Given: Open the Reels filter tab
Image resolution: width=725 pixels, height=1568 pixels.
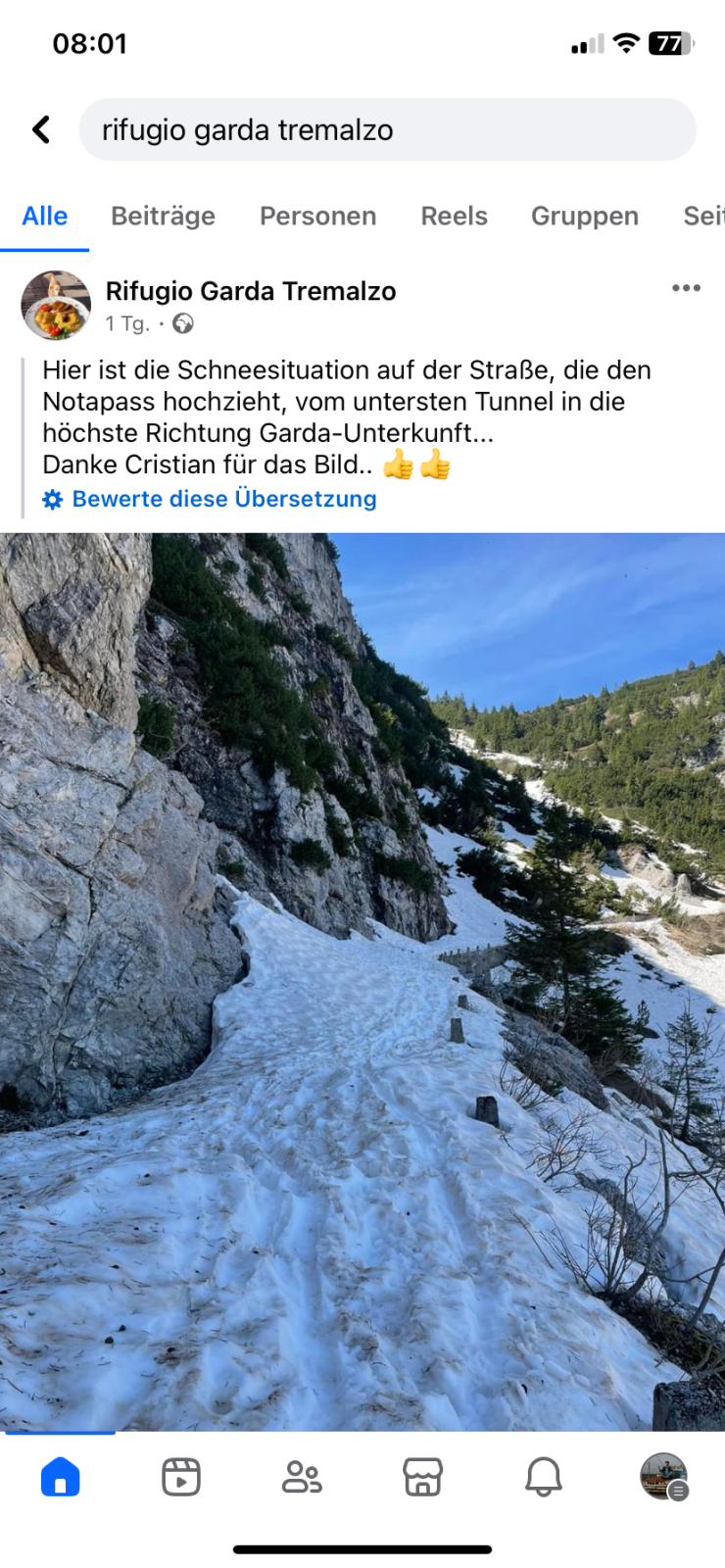Looking at the screenshot, I should [454, 216].
